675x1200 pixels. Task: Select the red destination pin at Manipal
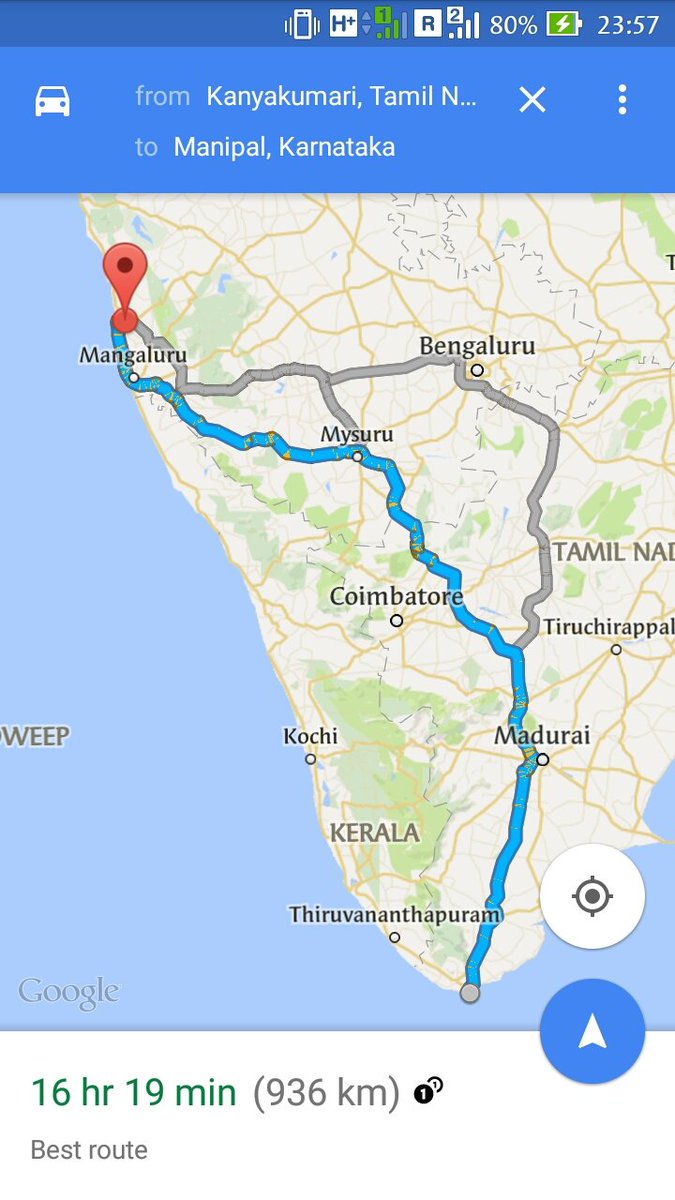[x=125, y=280]
